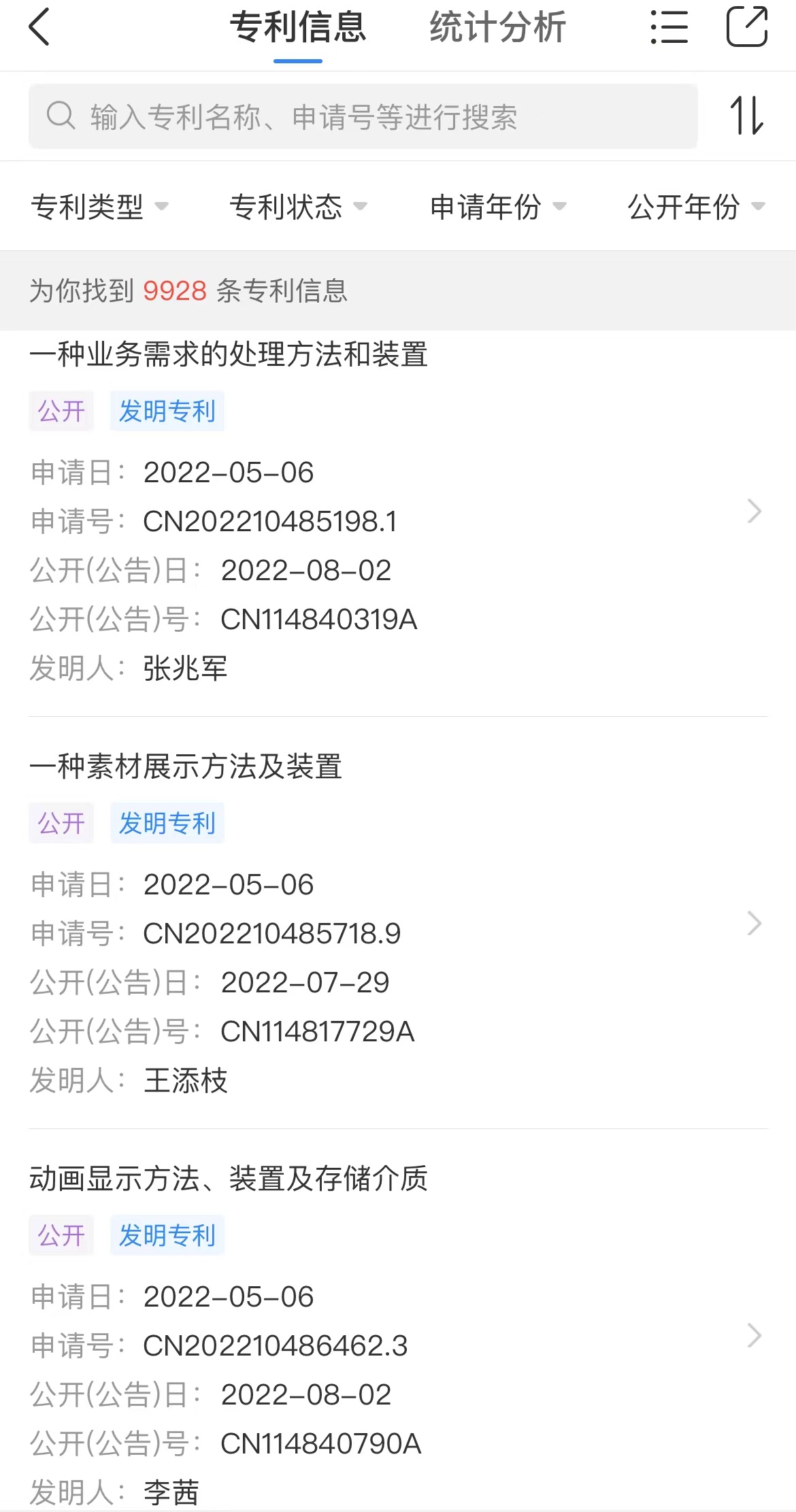The height and width of the screenshot is (1512, 796).
Task: Open the 公开年份 dropdown
Action: click(x=697, y=207)
